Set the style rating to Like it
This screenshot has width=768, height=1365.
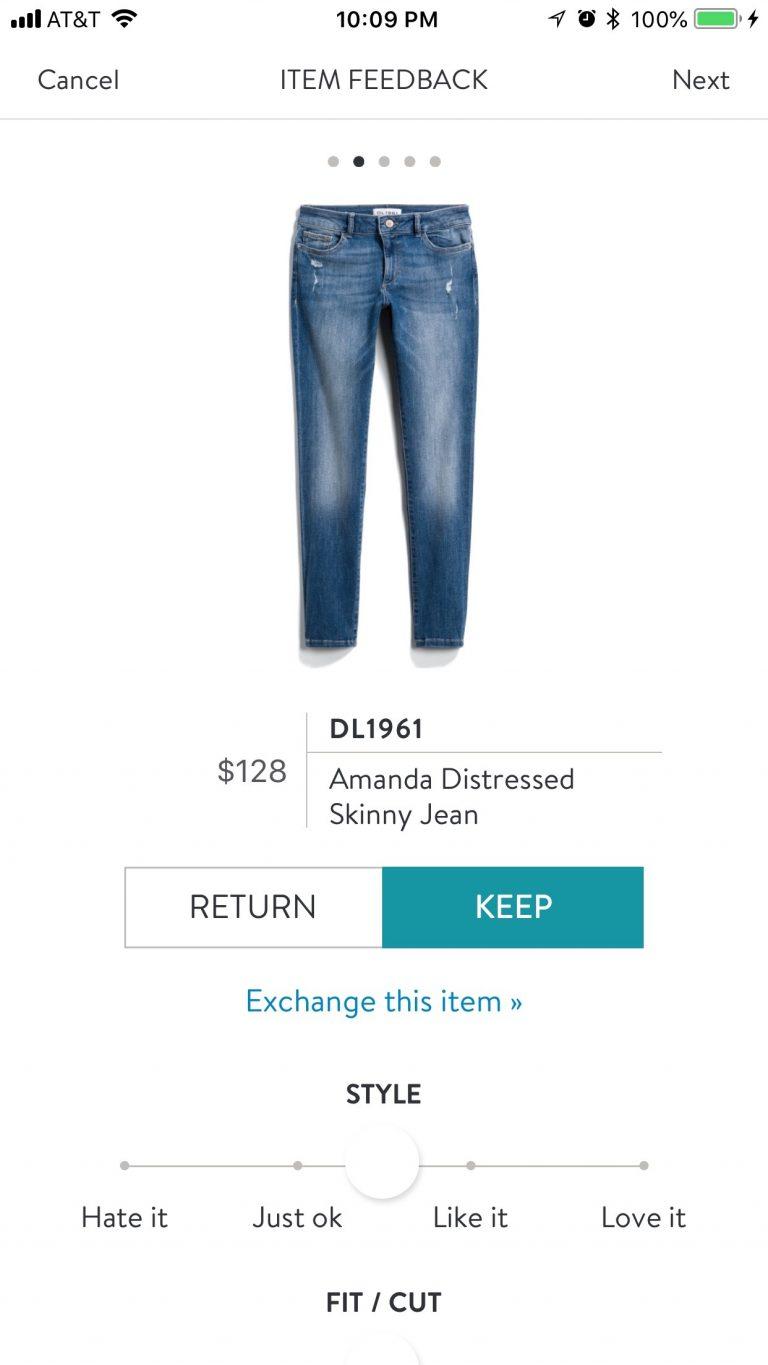pyautogui.click(x=470, y=1166)
